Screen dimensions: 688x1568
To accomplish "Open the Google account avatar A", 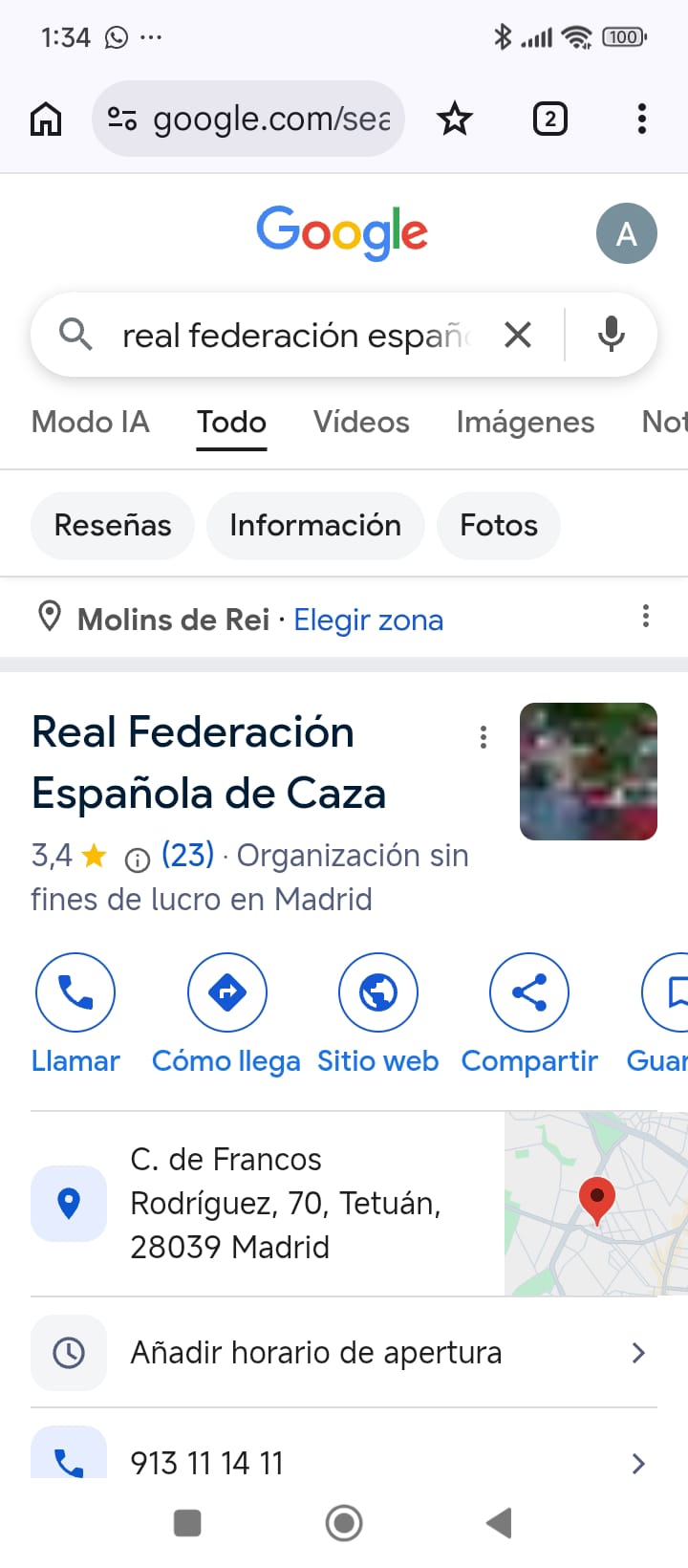I will pyautogui.click(x=626, y=233).
